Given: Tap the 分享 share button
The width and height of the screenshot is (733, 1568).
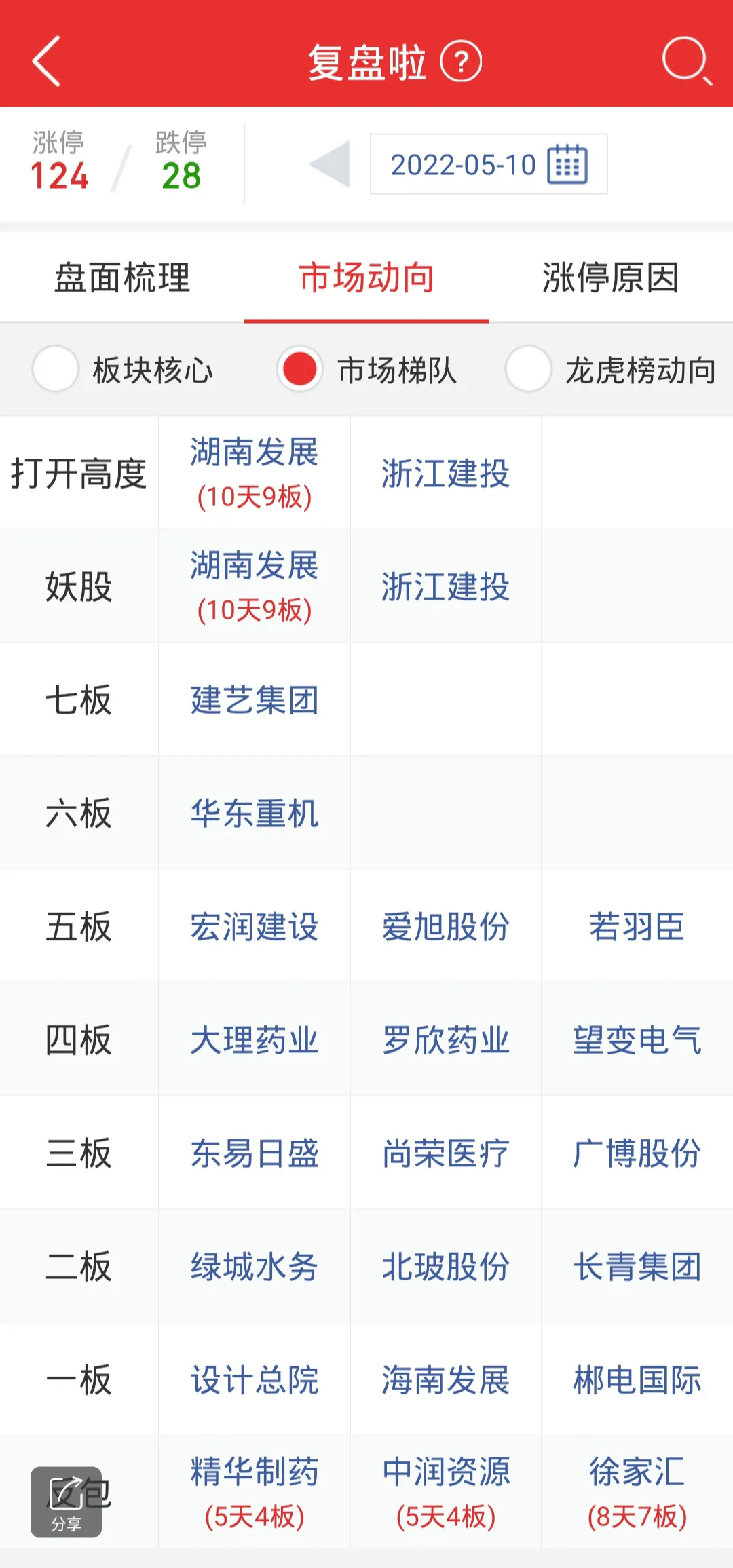Looking at the screenshot, I should tap(66, 1502).
